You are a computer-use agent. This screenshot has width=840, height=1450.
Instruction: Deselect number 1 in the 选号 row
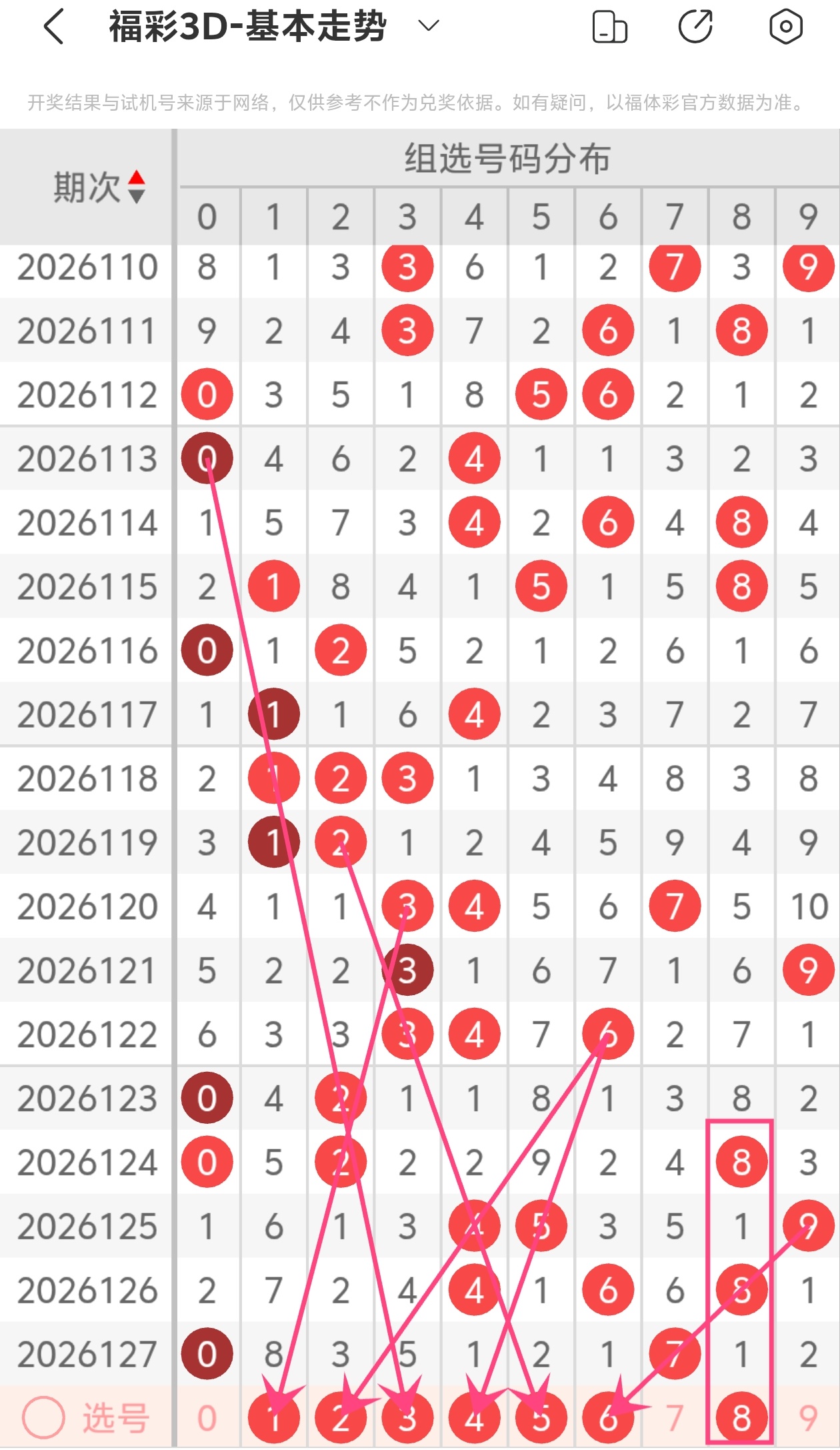pos(274,1418)
